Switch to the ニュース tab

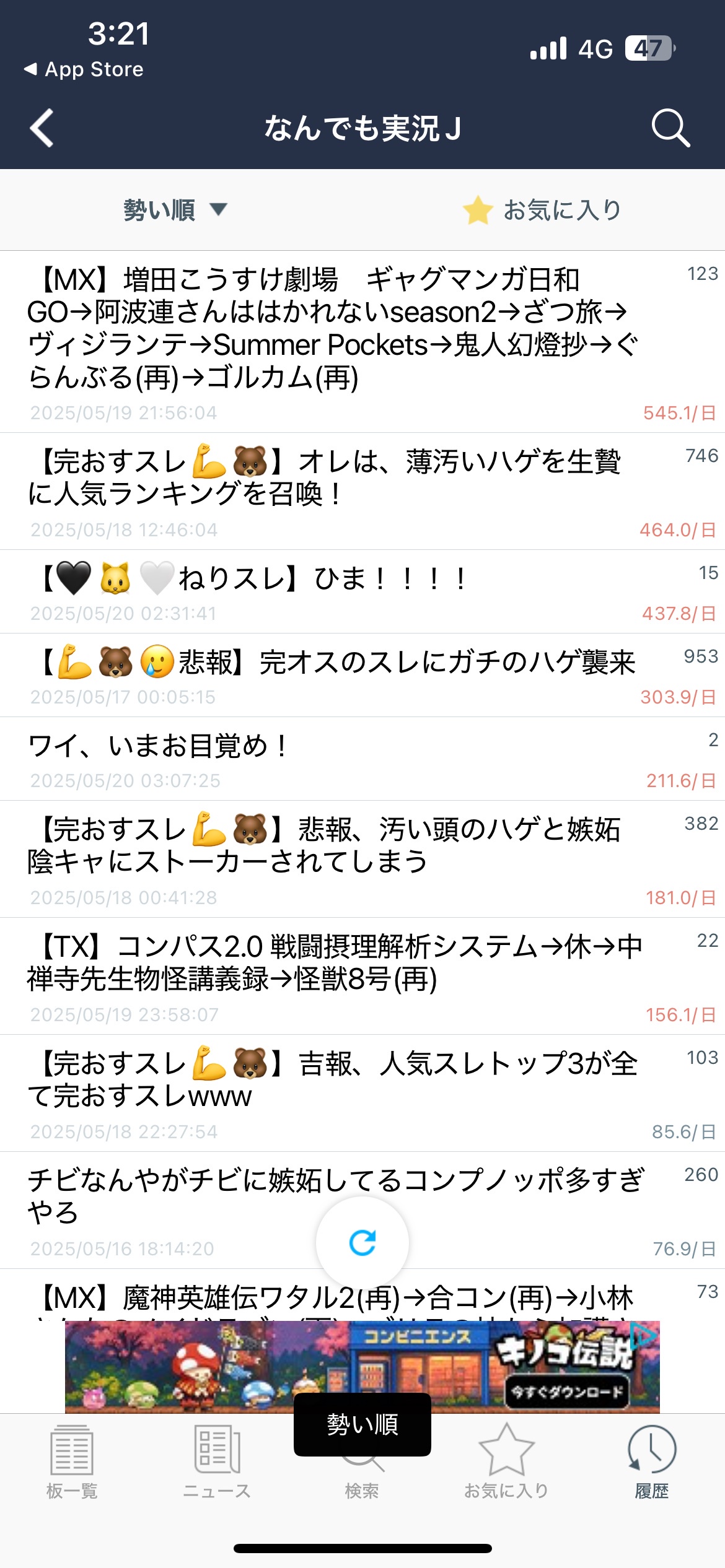(x=217, y=1463)
